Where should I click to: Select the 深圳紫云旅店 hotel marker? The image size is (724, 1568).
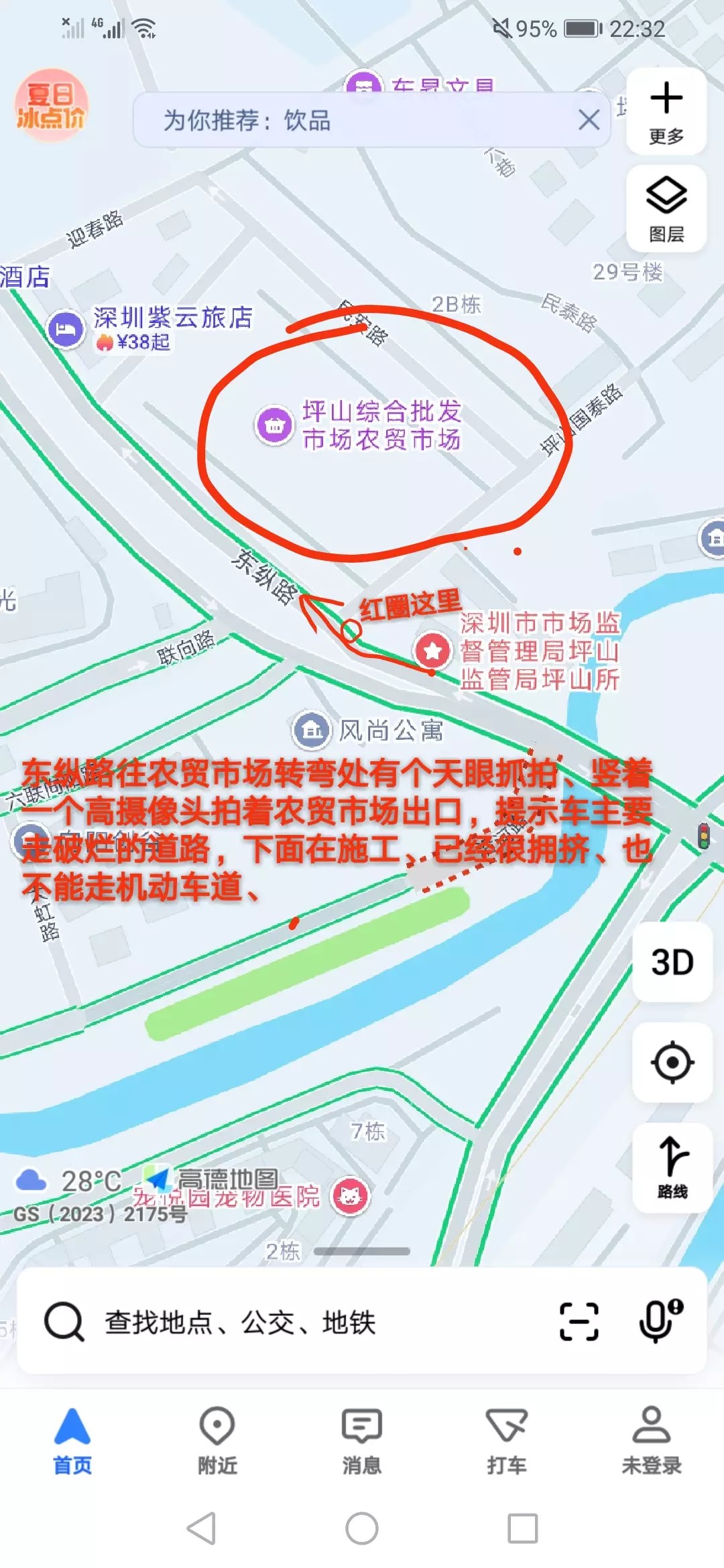(x=66, y=329)
